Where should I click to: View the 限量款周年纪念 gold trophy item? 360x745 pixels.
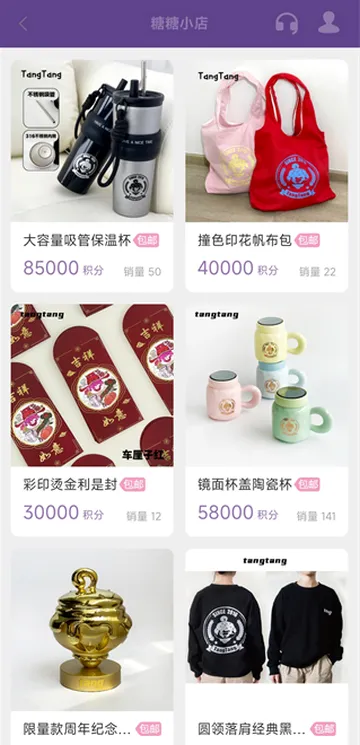point(92,647)
